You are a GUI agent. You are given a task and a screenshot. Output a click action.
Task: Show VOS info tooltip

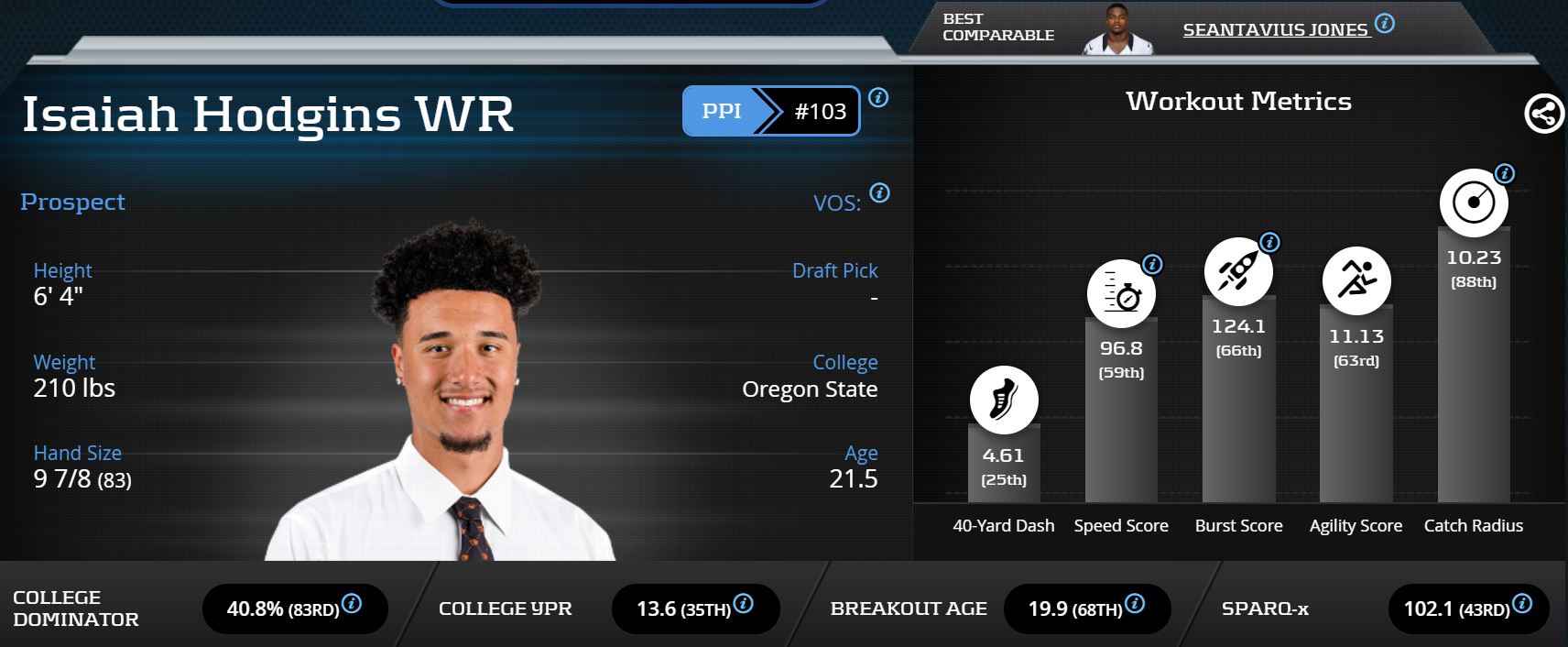(879, 192)
